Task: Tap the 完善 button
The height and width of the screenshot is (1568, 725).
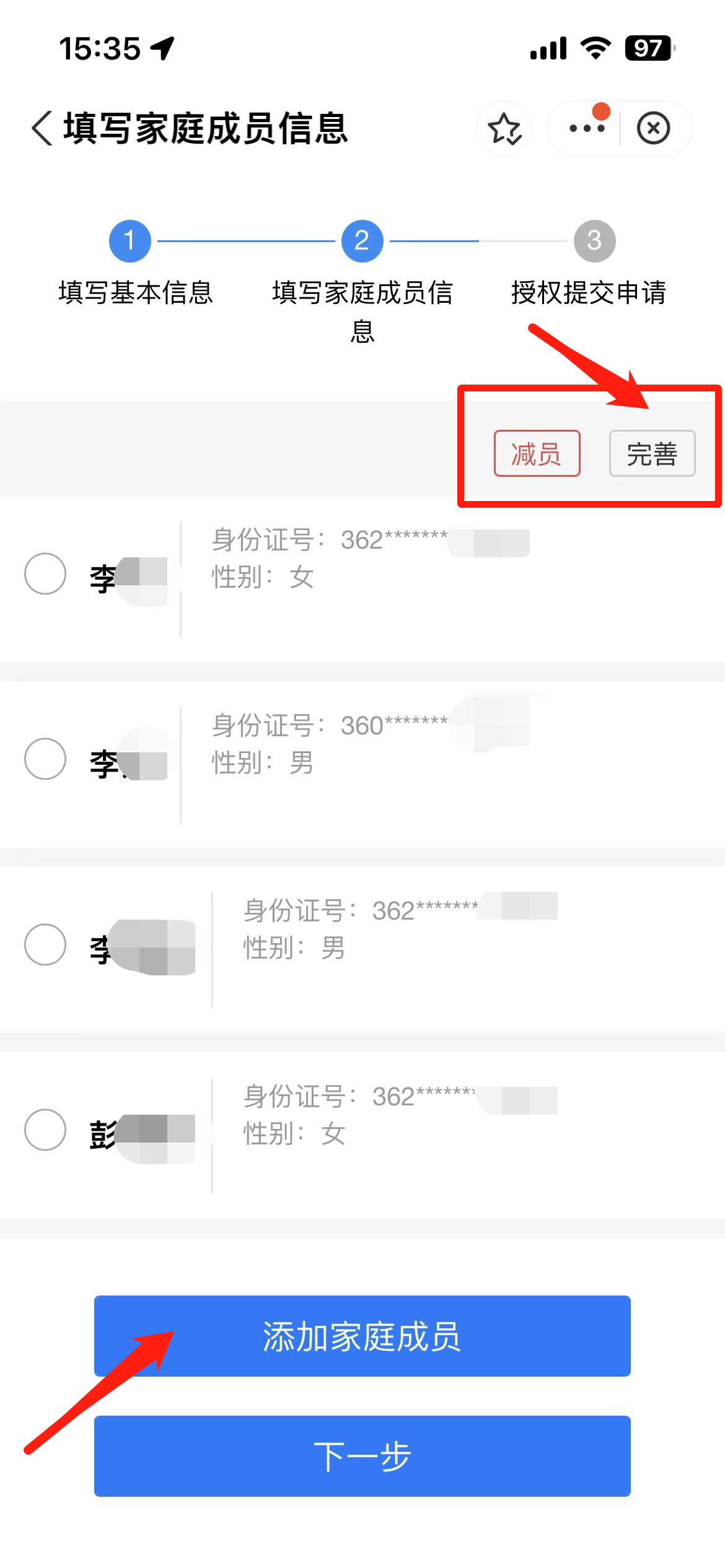Action: [x=652, y=453]
